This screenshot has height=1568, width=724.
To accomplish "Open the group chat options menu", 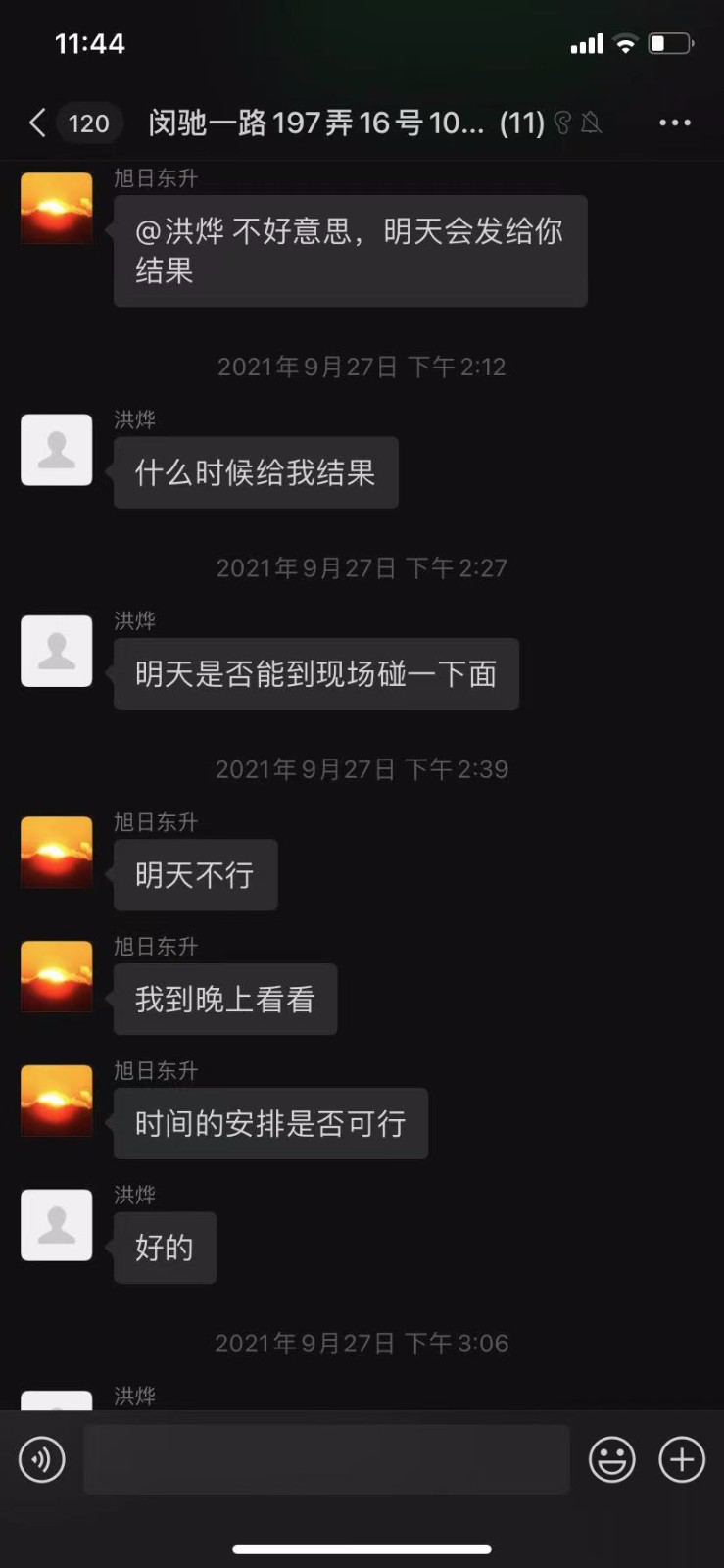I will 674,122.
